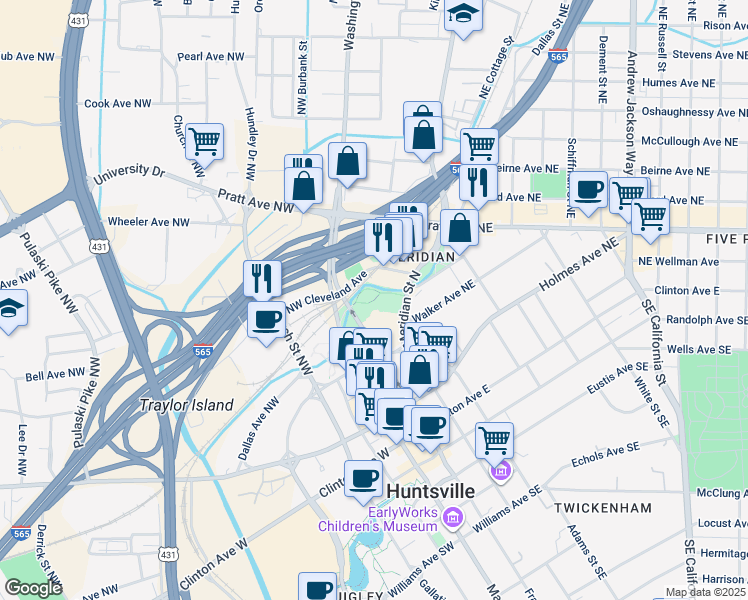748x600 pixels.
Task: Select the shopping bag marker above Pratt Ave
Action: pos(347,160)
